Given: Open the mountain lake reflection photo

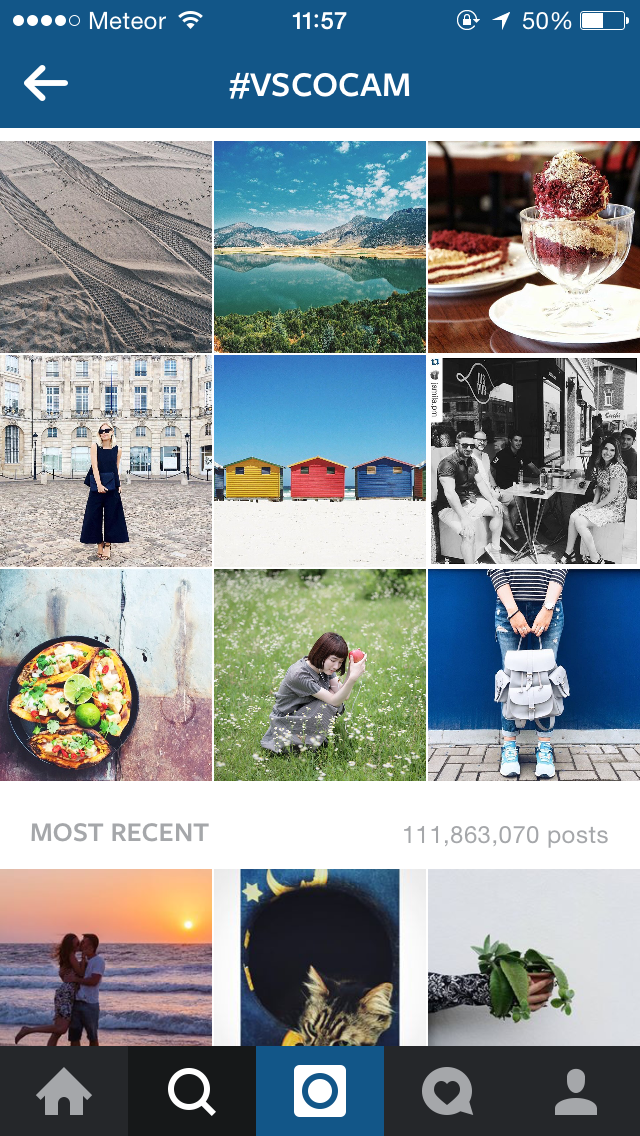Looking at the screenshot, I should (x=320, y=247).
